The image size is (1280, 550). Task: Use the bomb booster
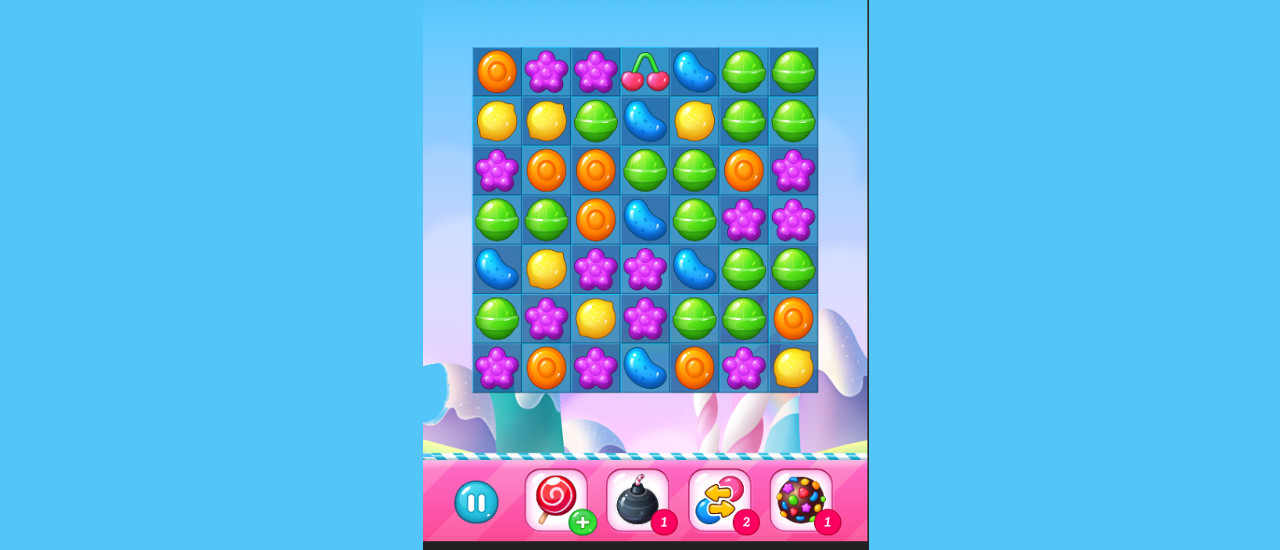pyautogui.click(x=637, y=500)
